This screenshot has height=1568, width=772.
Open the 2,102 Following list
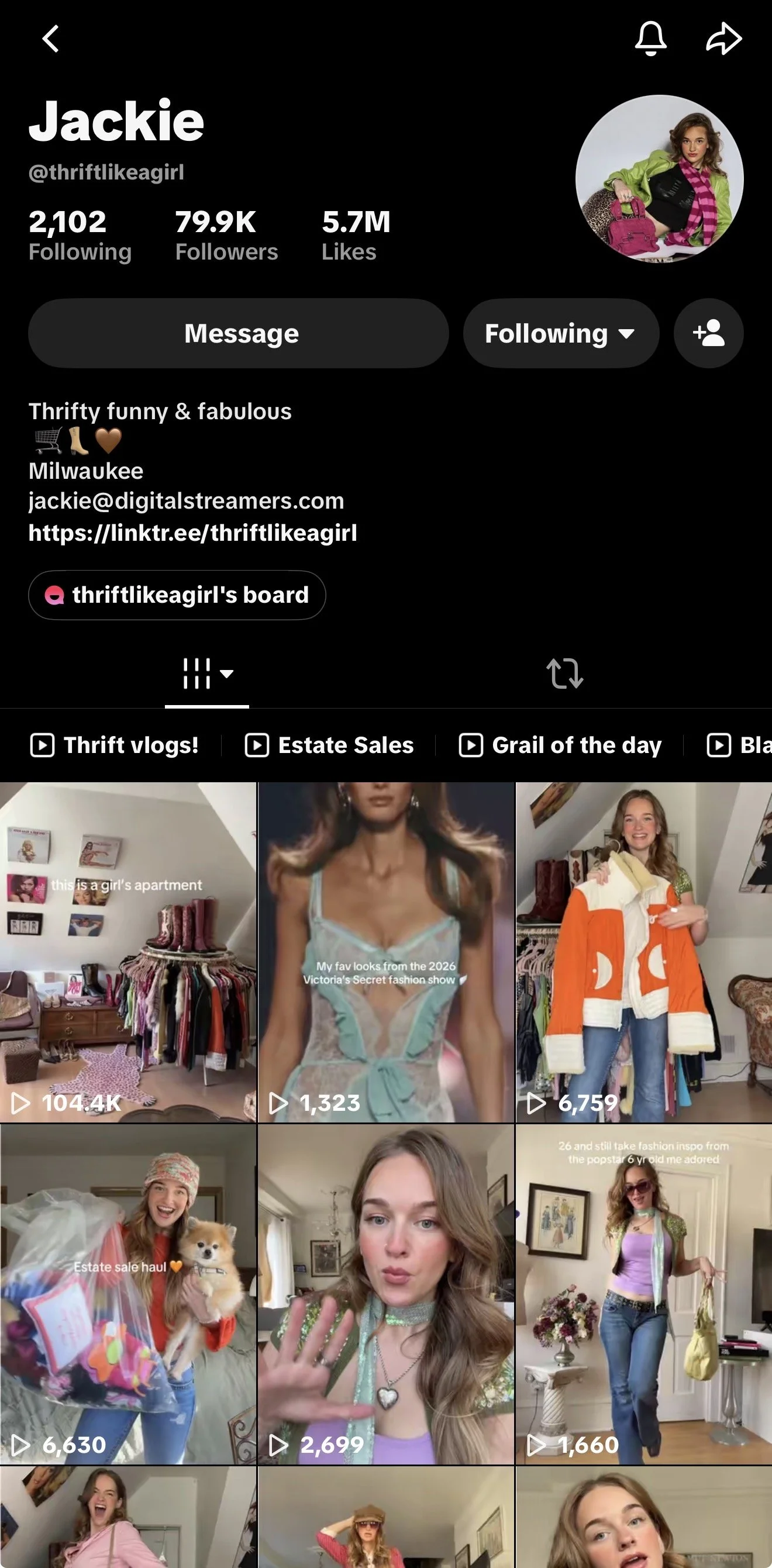click(80, 235)
